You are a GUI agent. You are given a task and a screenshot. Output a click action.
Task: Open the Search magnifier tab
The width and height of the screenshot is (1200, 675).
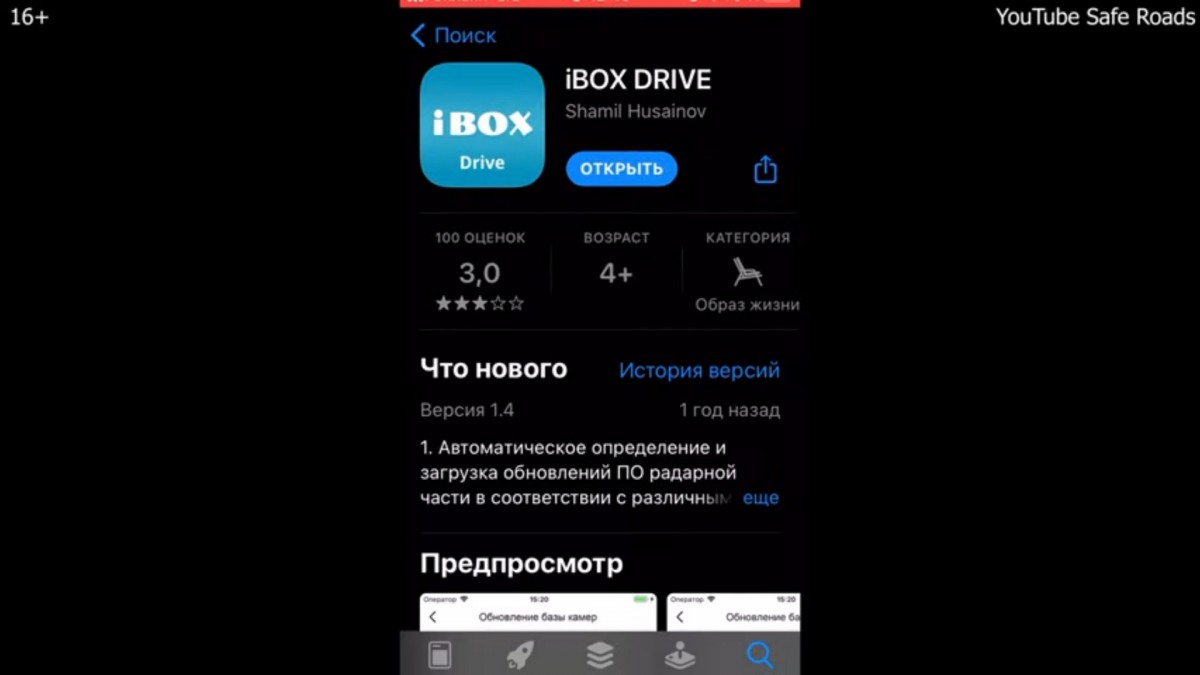760,655
